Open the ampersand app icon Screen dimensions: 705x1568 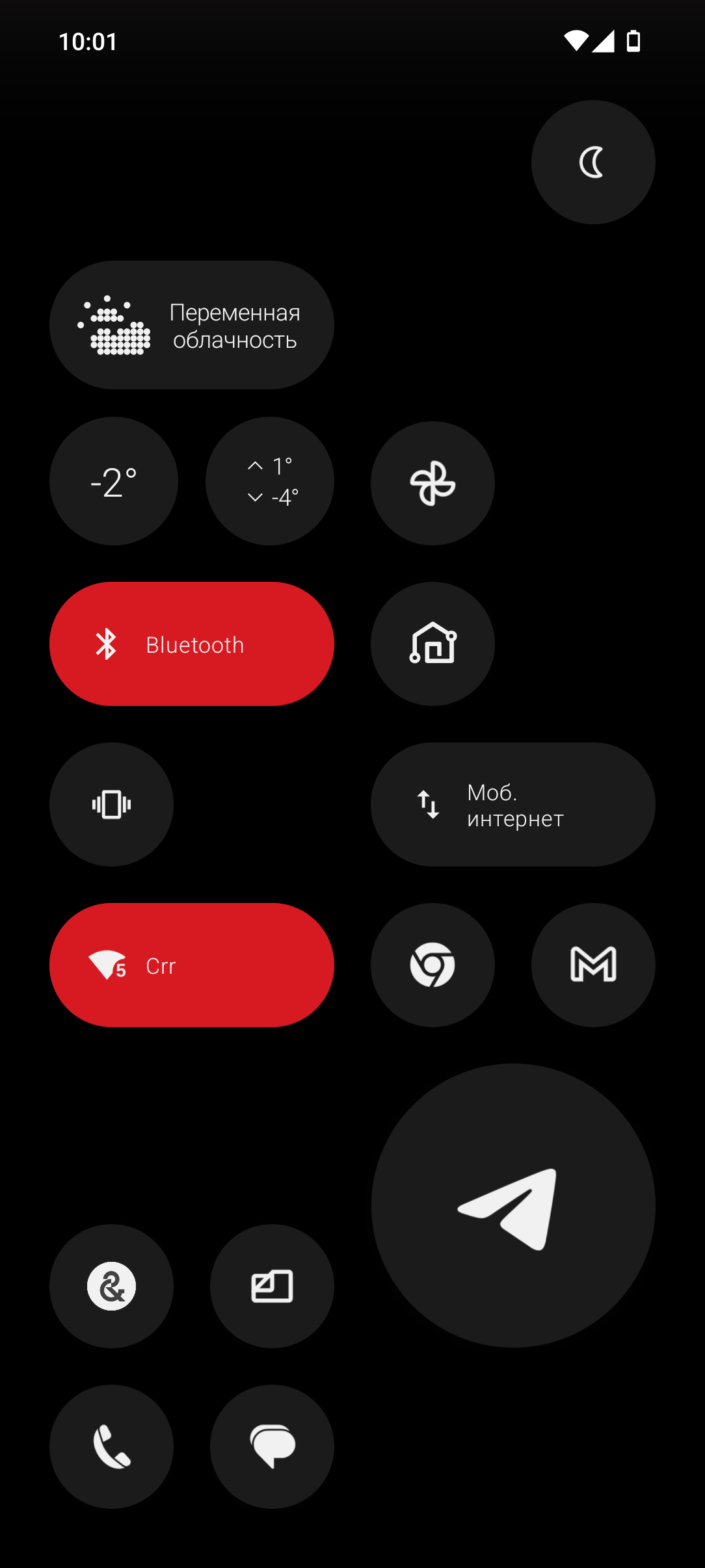tap(111, 1286)
